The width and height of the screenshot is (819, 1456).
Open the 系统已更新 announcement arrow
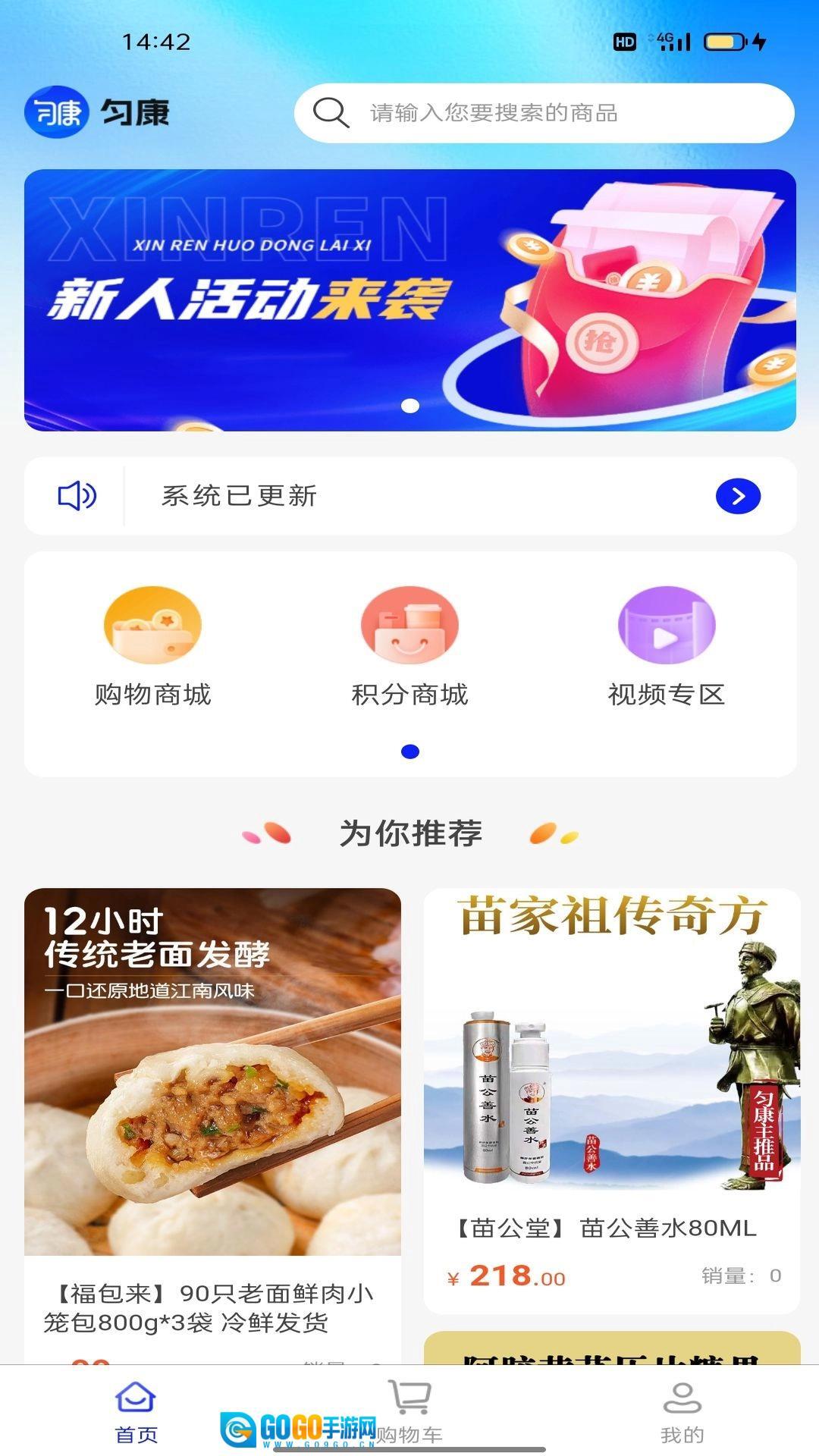click(x=737, y=496)
